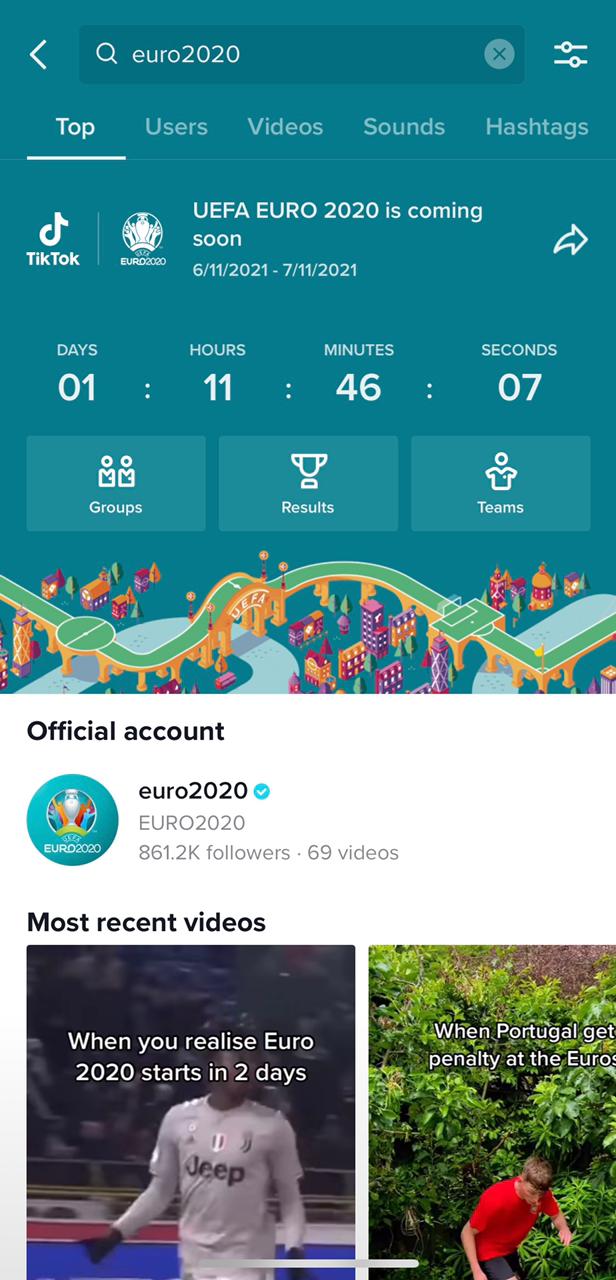The height and width of the screenshot is (1280, 616).
Task: Open the Teams button
Action: [500, 483]
